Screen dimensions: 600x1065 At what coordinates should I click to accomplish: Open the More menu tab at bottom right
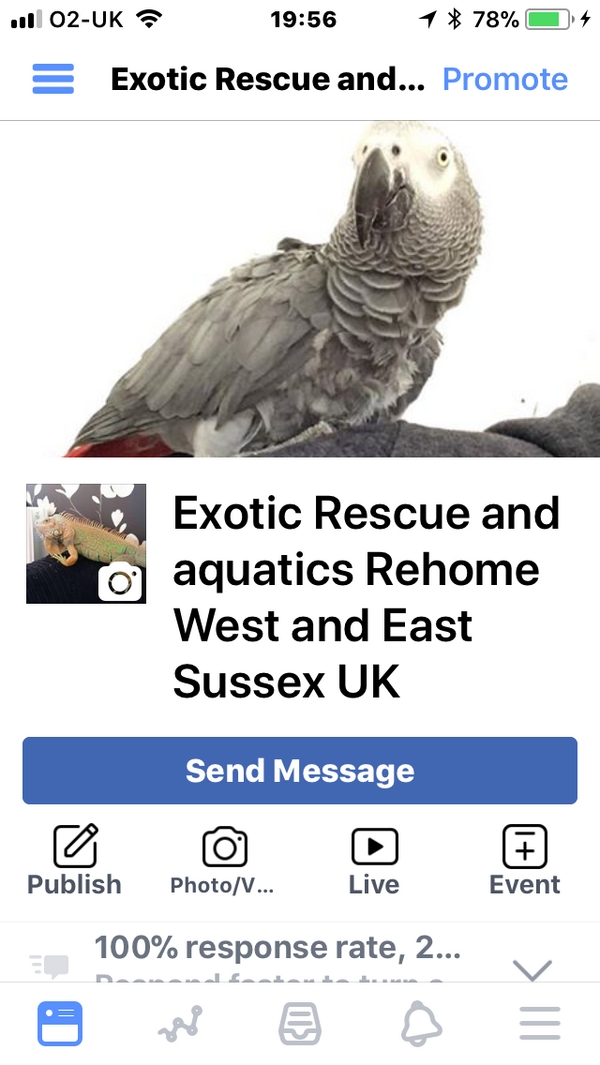[x=540, y=1024]
